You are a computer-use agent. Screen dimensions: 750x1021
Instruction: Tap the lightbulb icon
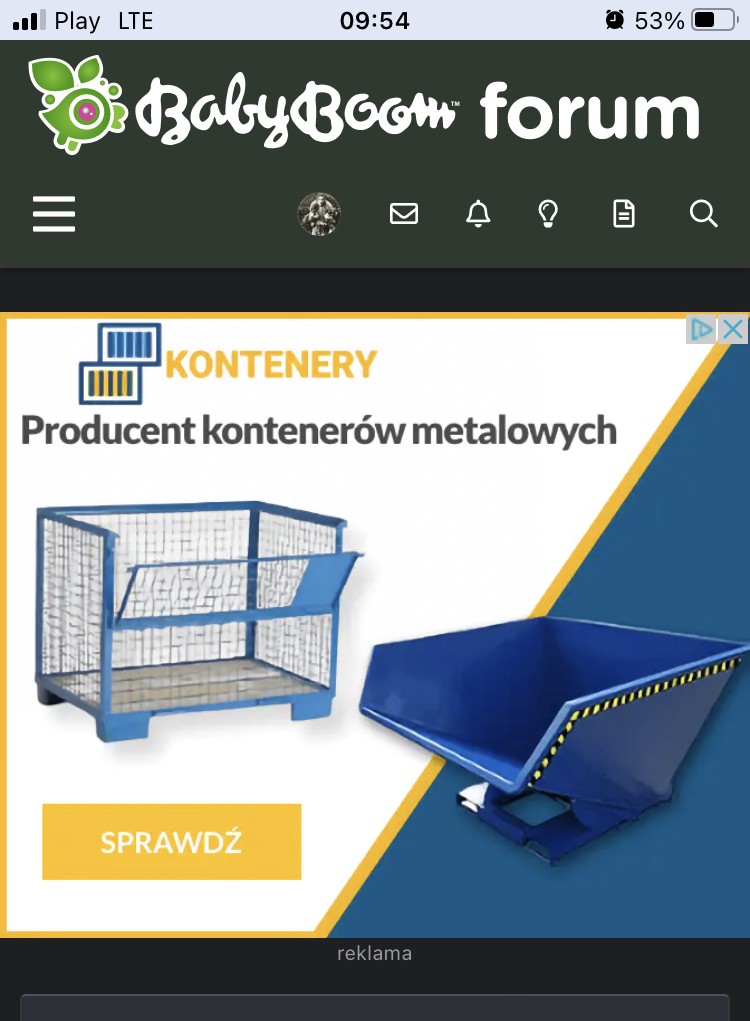[x=548, y=213]
